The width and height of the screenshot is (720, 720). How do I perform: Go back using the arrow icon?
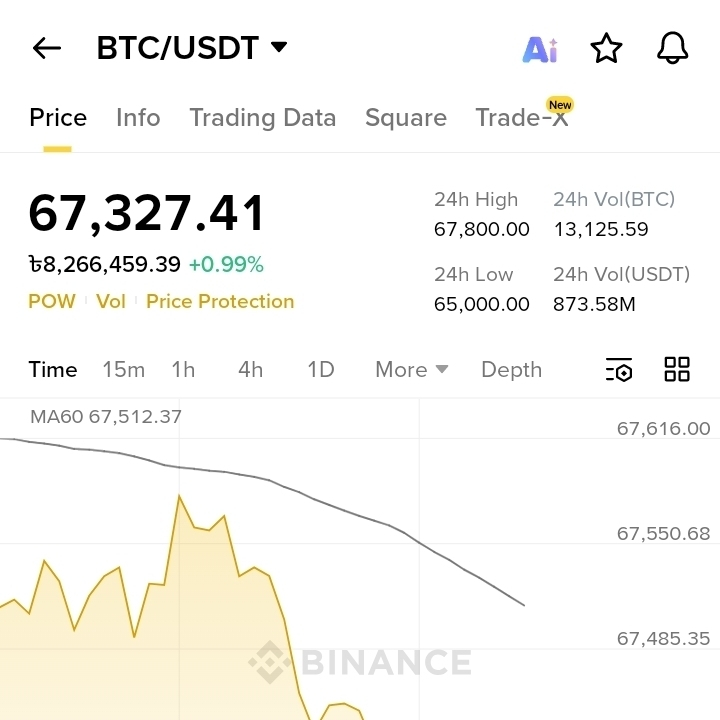point(47,48)
